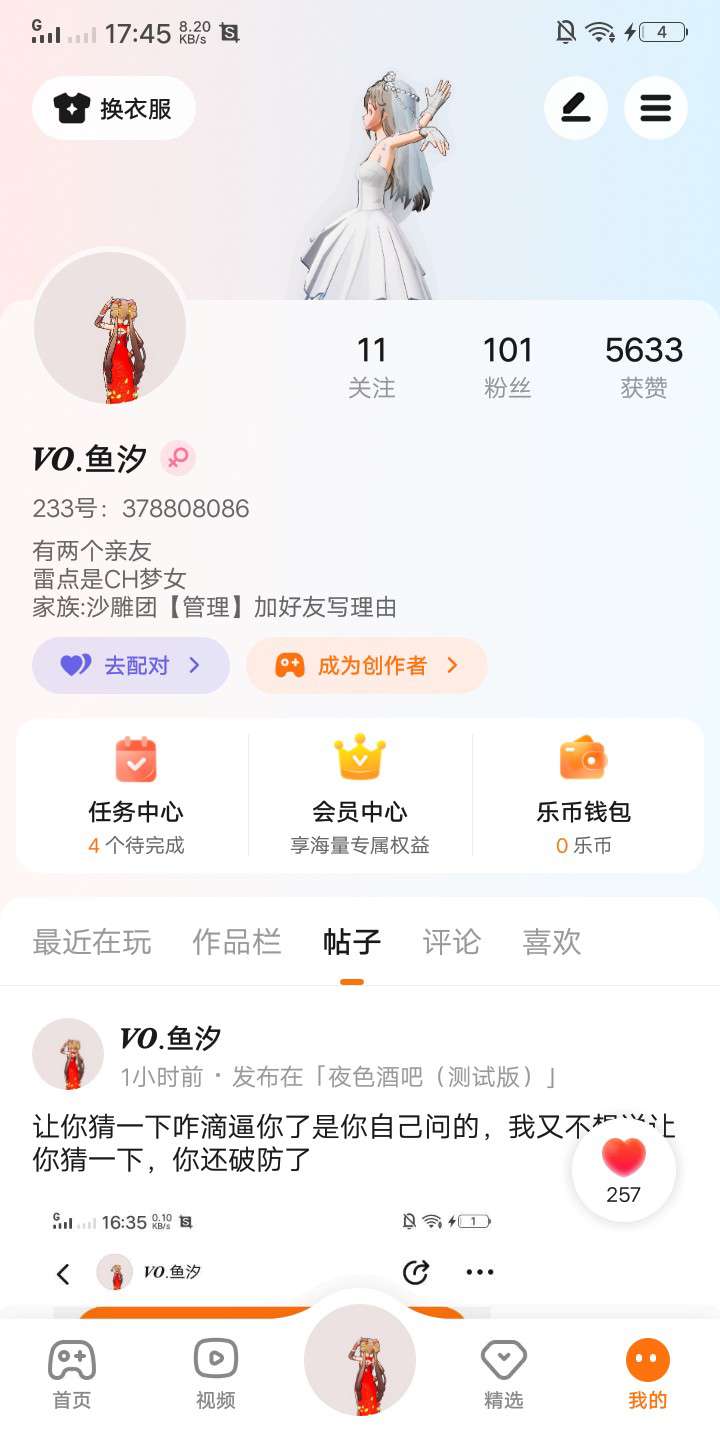Tap the large profile avatar picture

click(x=110, y=328)
